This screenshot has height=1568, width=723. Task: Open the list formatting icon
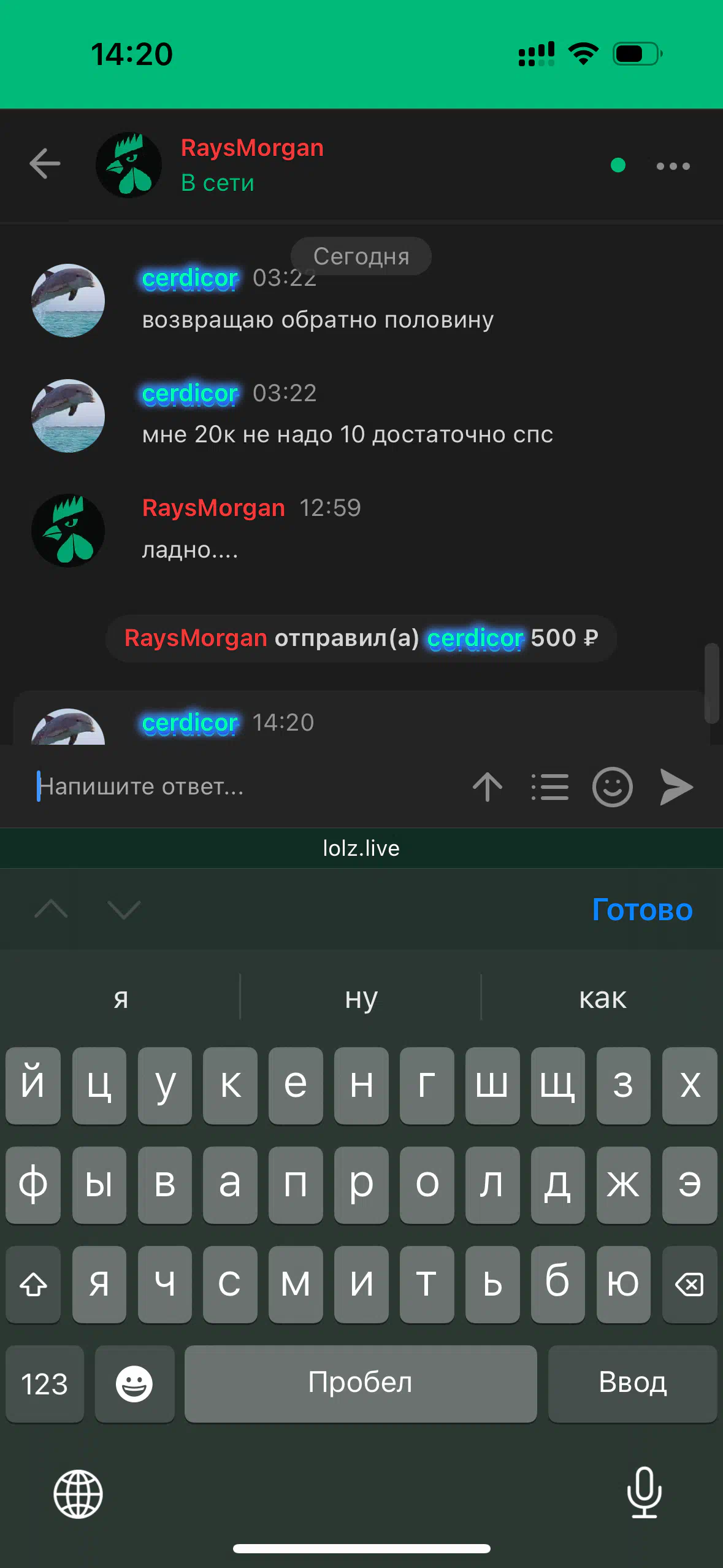(x=550, y=787)
